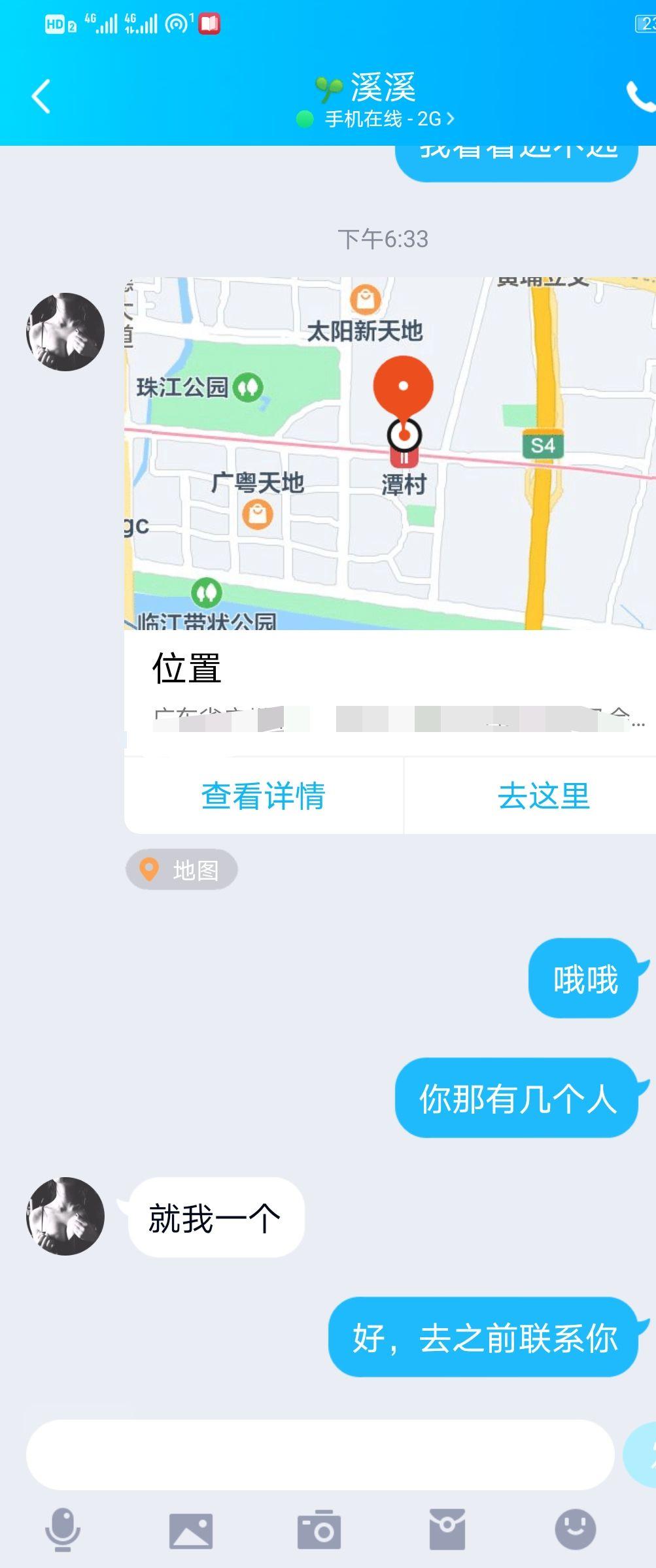Viewport: 656px width, 1568px height.
Task: Focus the message input field
Action: click(320, 1454)
